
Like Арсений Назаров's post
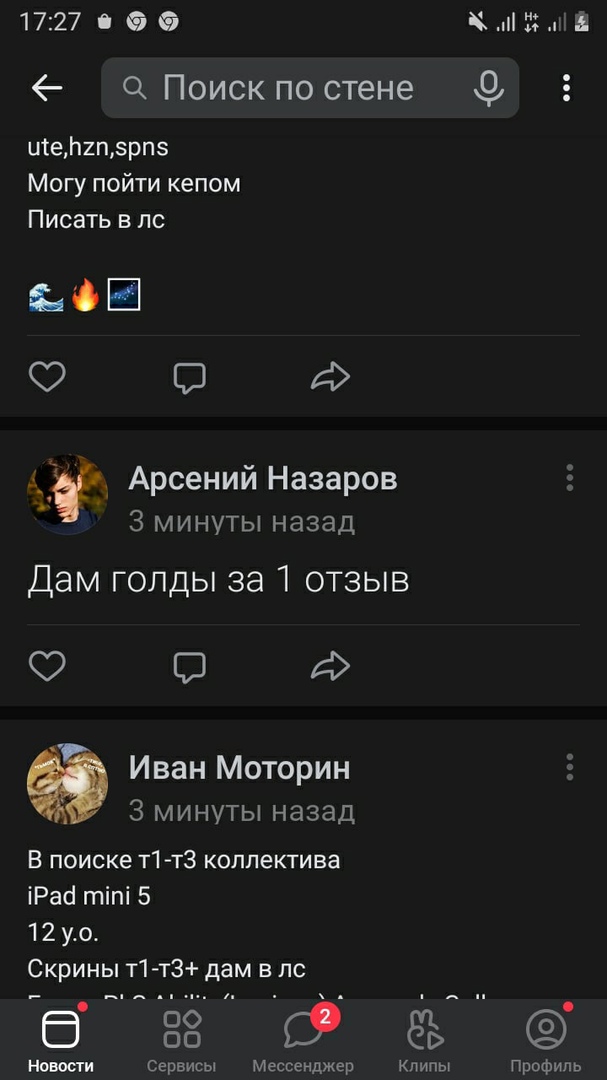(47, 666)
